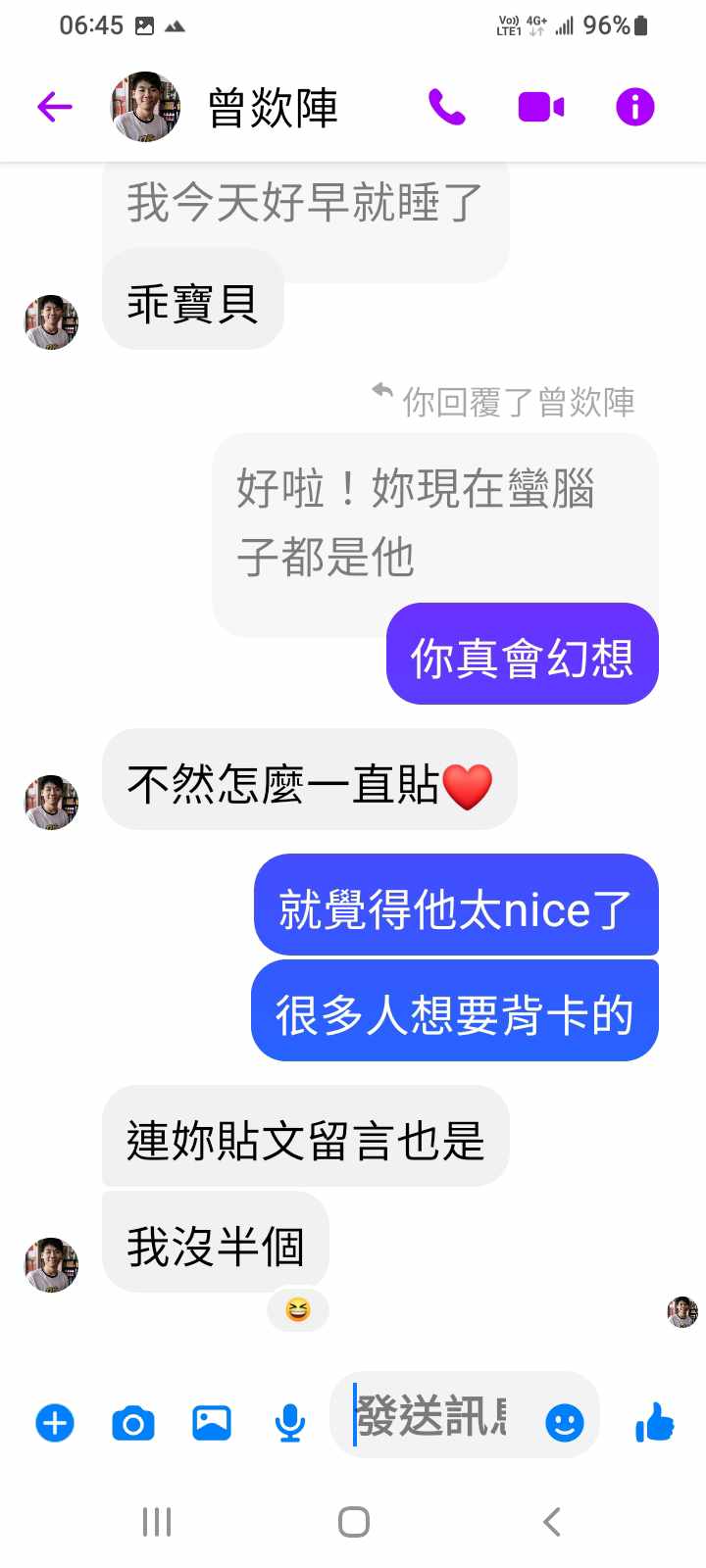Start a voice call with 曾欻陣

point(446,107)
